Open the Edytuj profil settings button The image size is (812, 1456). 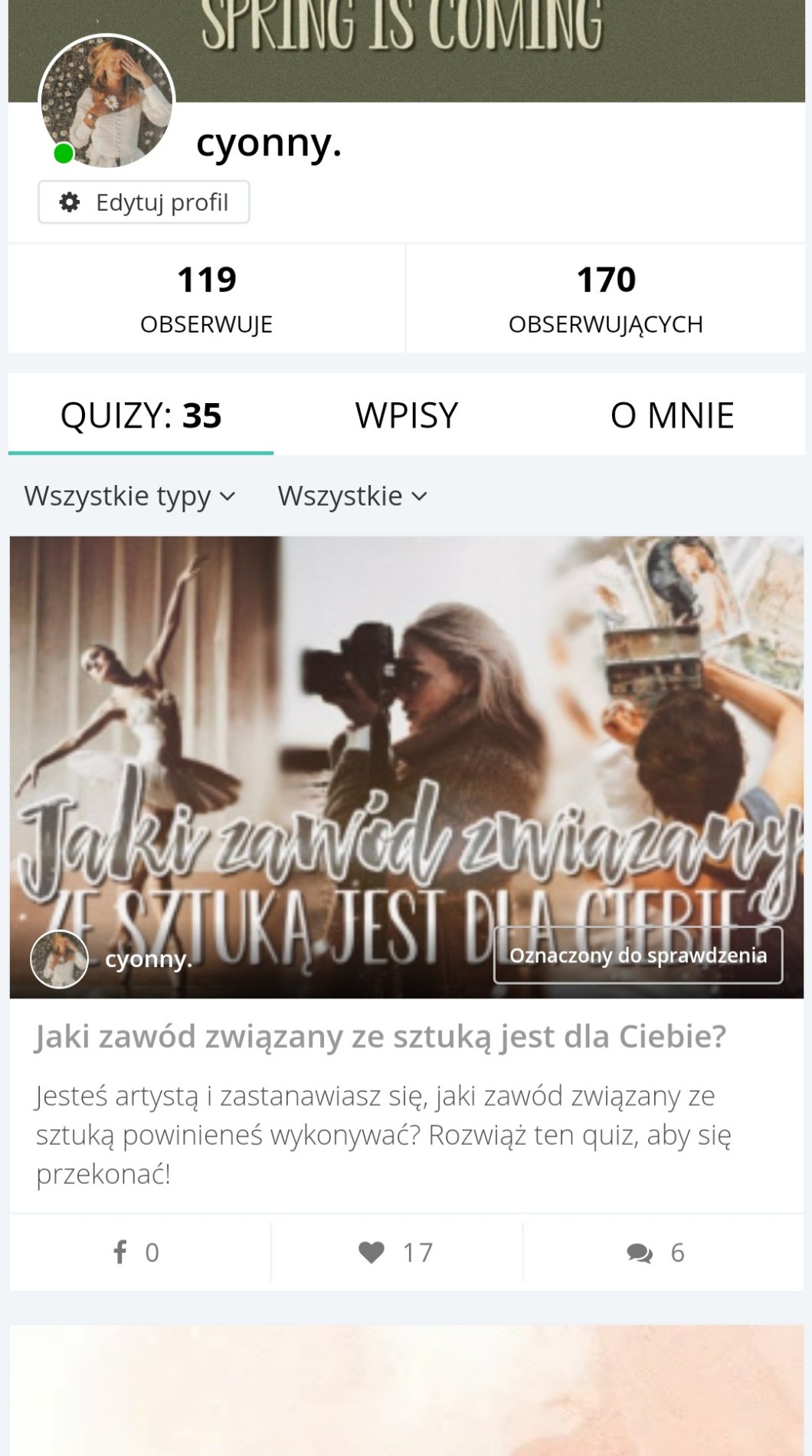coord(144,202)
